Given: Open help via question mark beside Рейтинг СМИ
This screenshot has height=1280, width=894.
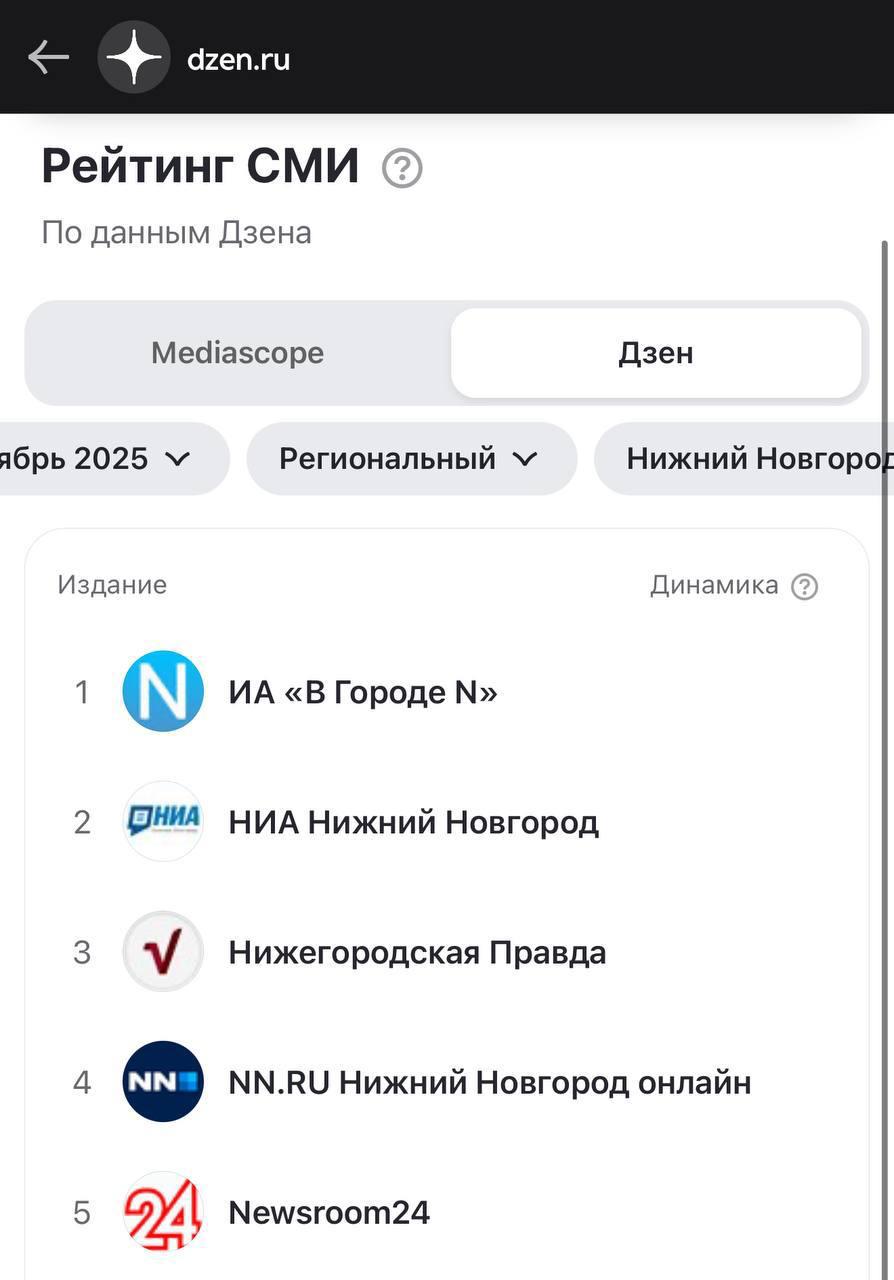Looking at the screenshot, I should coord(400,168).
